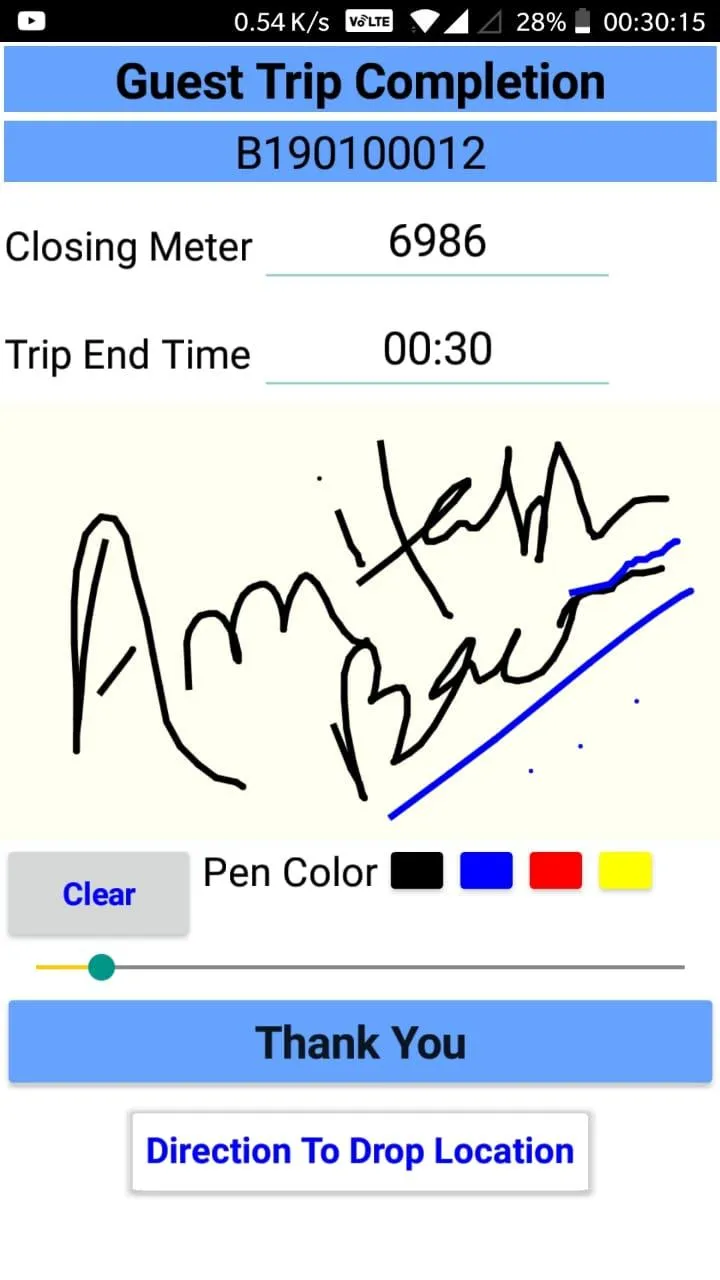Submit with the Thank You button

[360, 1042]
